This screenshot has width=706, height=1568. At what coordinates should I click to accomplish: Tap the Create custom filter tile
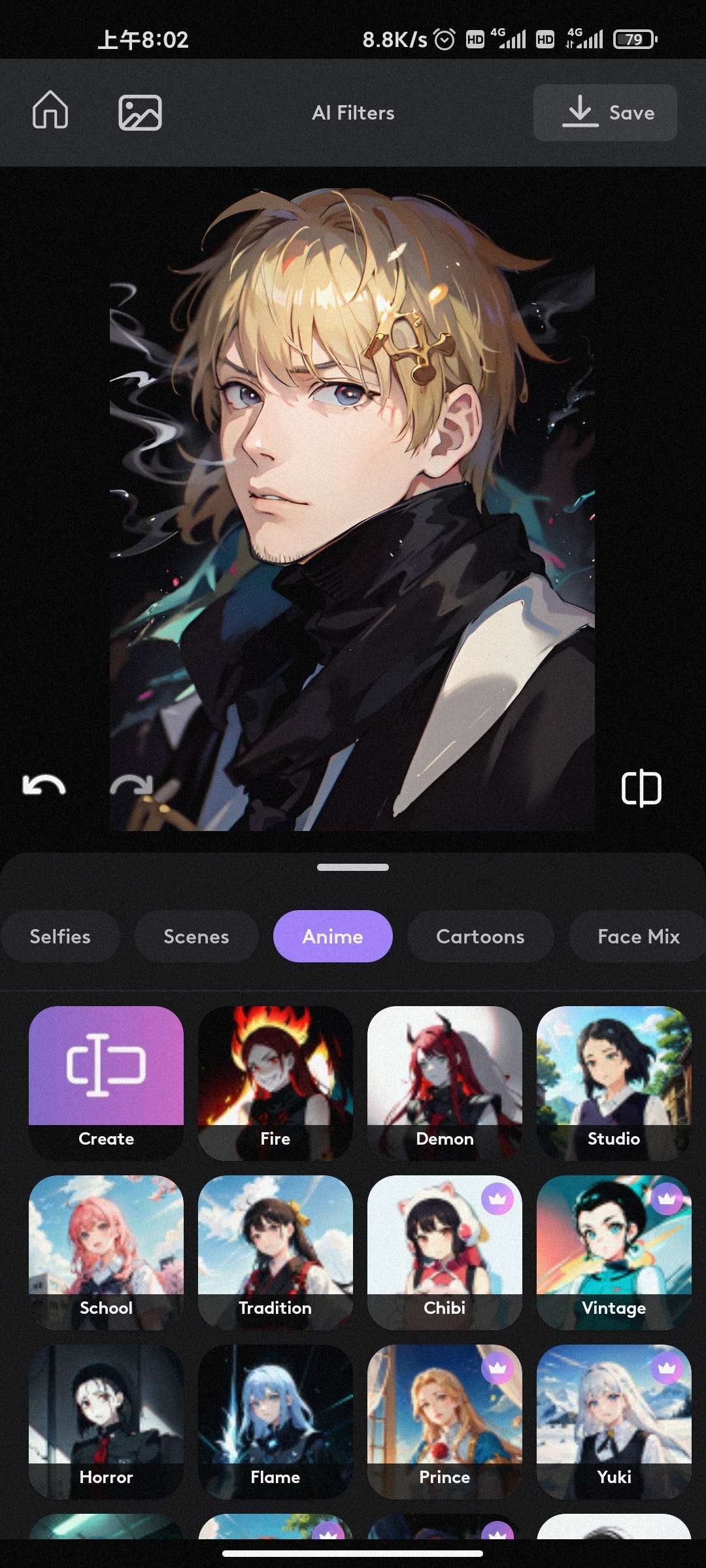point(106,1083)
